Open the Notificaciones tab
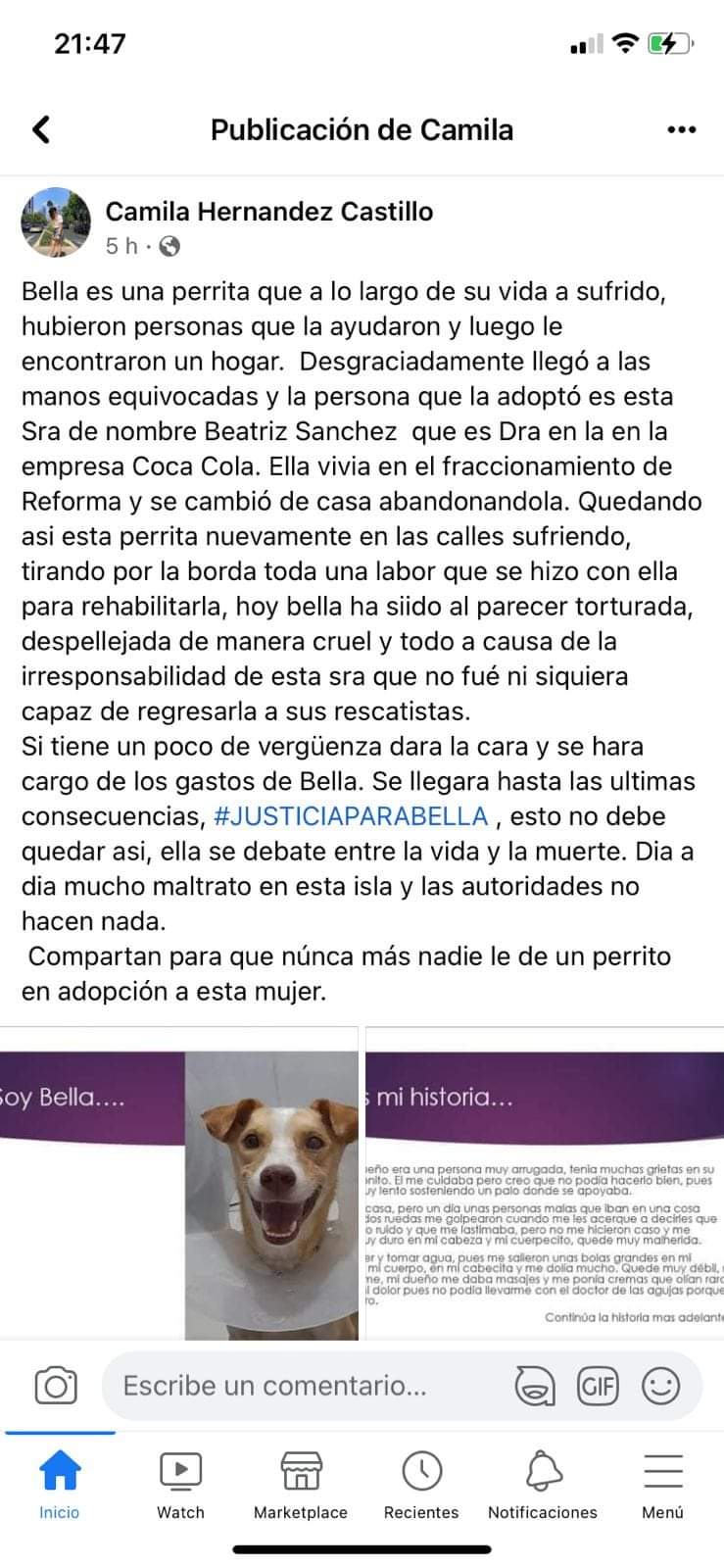Viewport: 724px width, 1568px height. 543,1485
